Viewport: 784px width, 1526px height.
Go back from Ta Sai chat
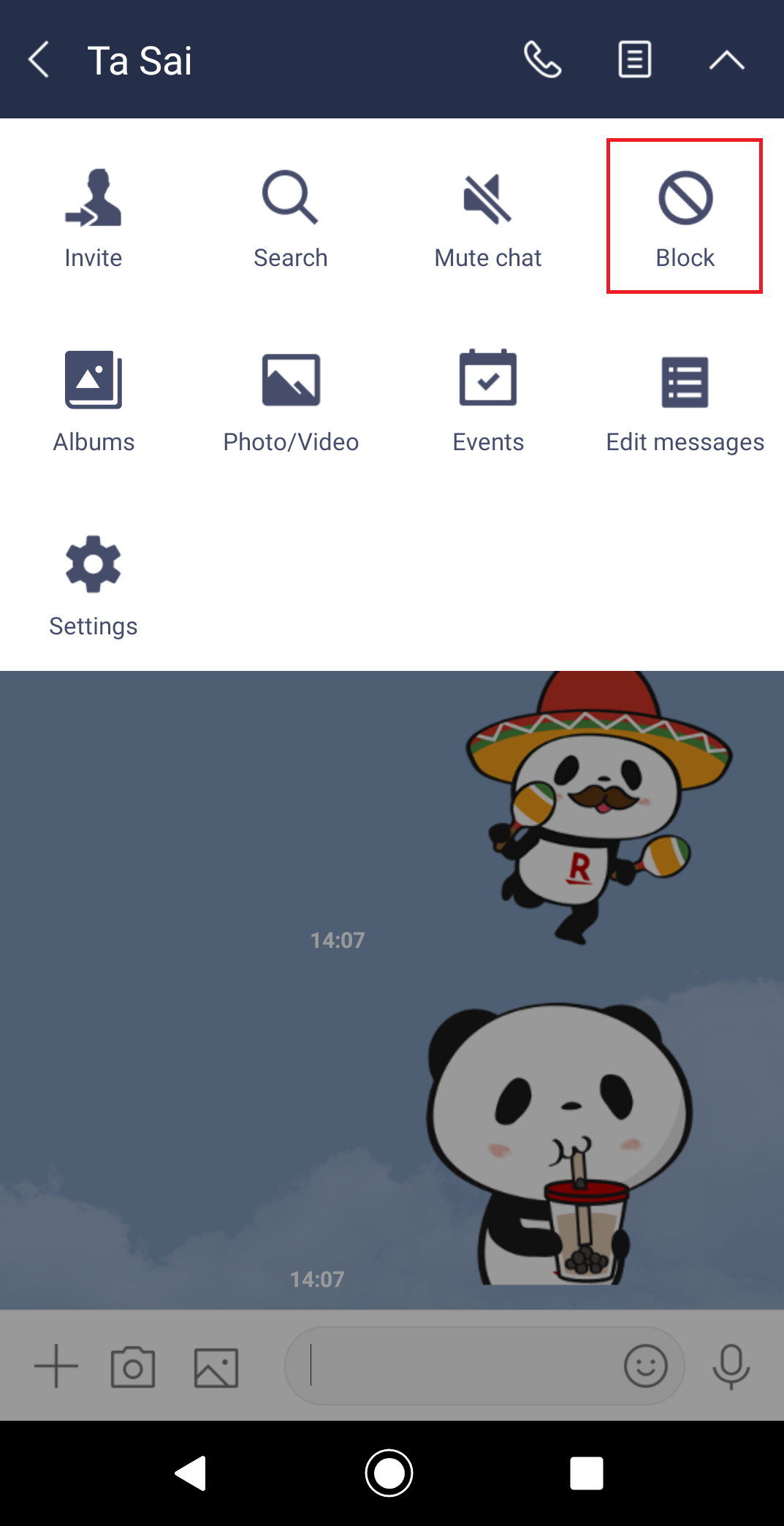(39, 60)
